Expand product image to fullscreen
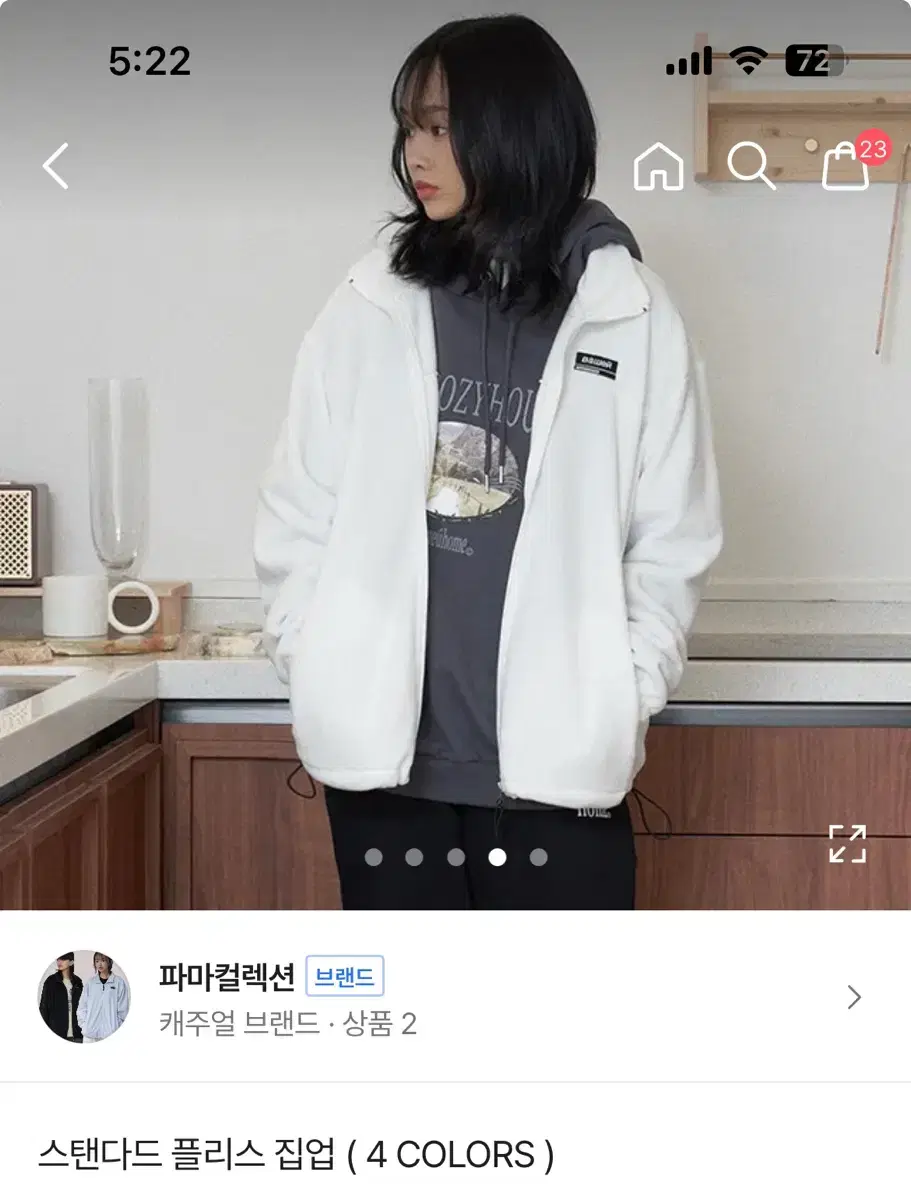This screenshot has height=1200, width=911. [847, 844]
